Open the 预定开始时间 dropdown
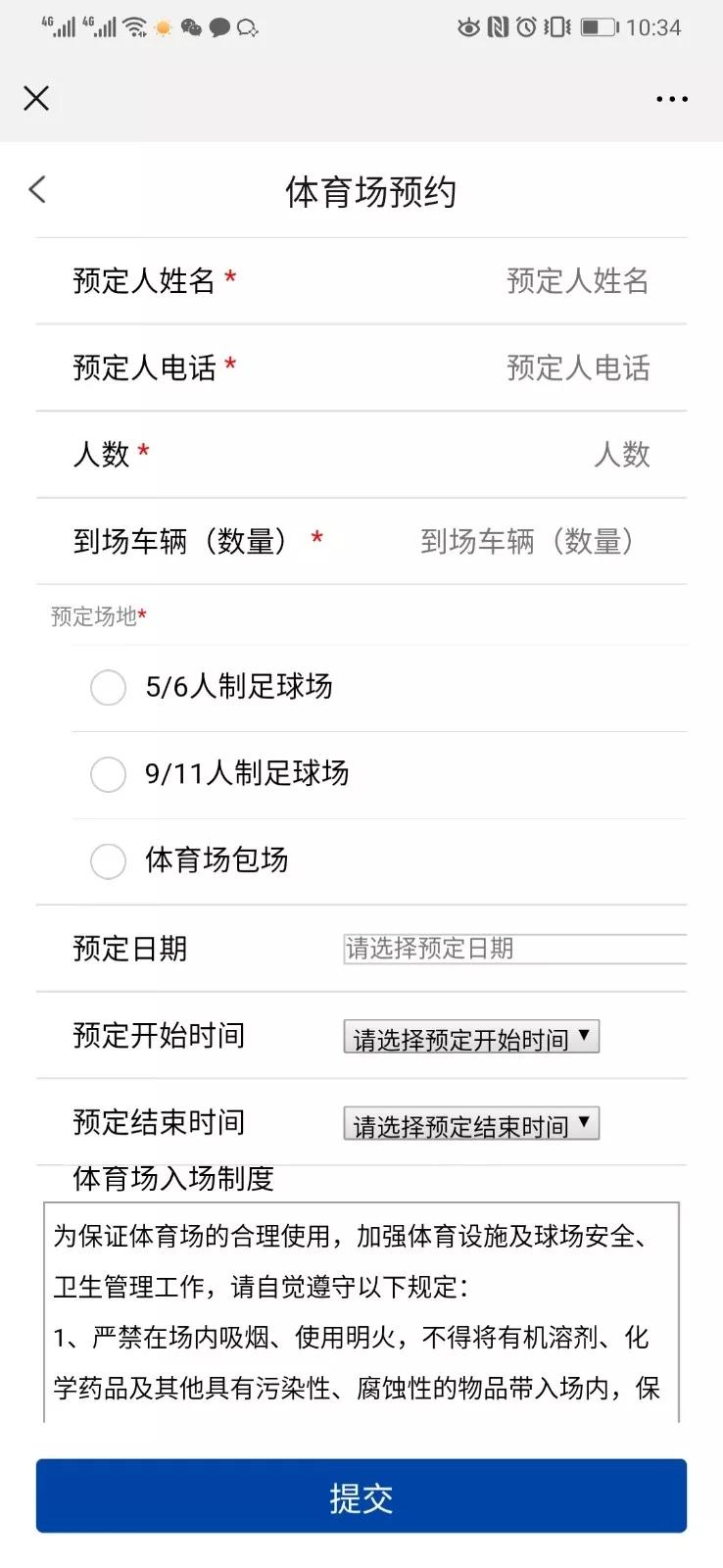Viewport: 723px width, 1568px height. point(471,1036)
